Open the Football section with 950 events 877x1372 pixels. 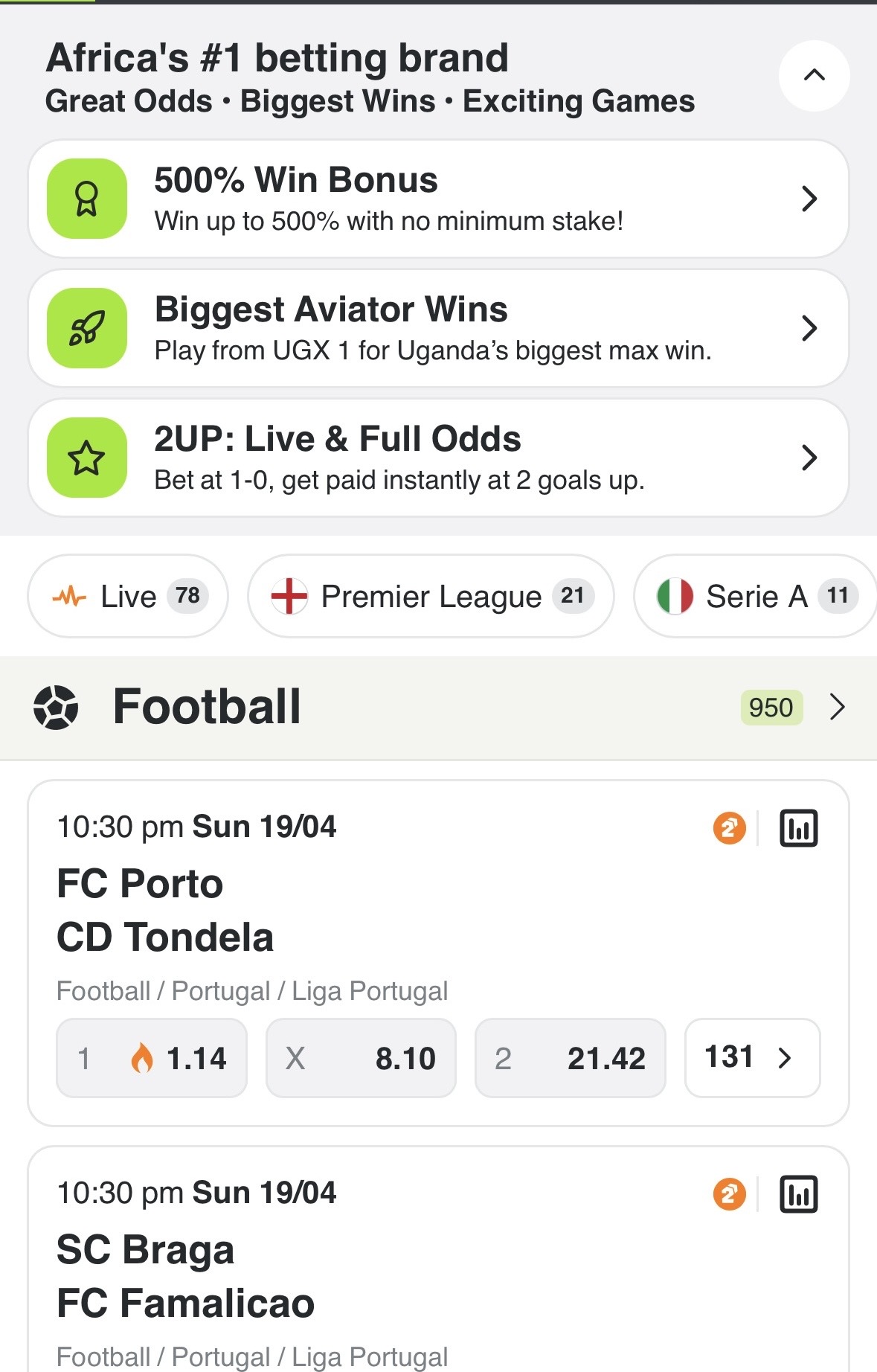(x=438, y=707)
